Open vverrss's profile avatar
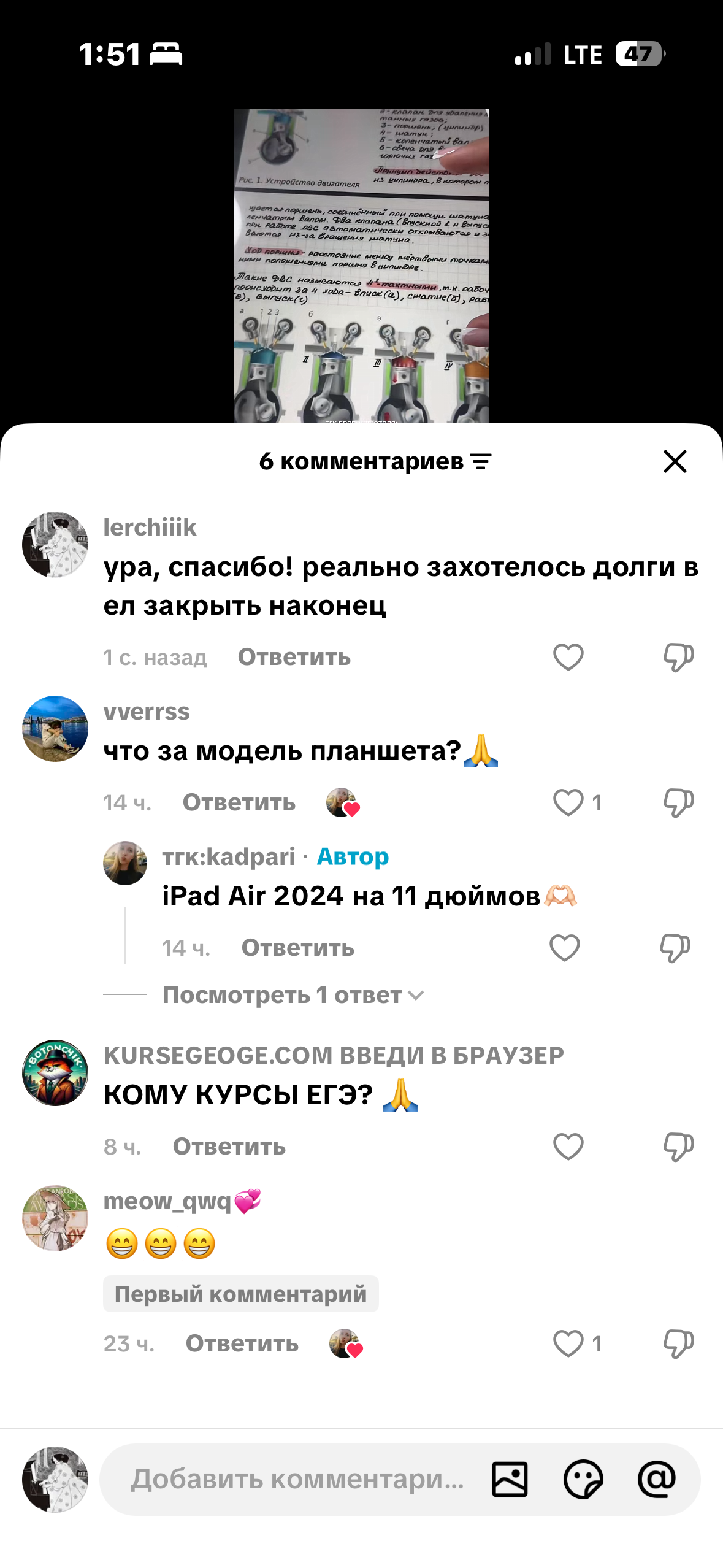The width and height of the screenshot is (723, 1568). point(55,729)
